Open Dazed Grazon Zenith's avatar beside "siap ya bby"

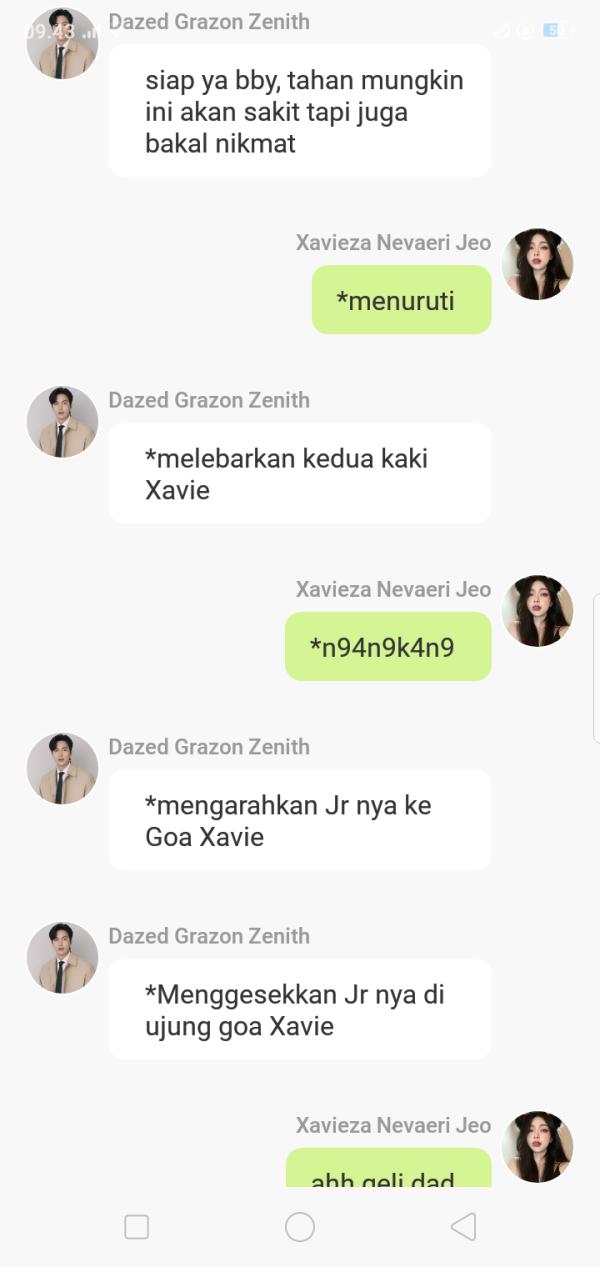(x=62, y=44)
